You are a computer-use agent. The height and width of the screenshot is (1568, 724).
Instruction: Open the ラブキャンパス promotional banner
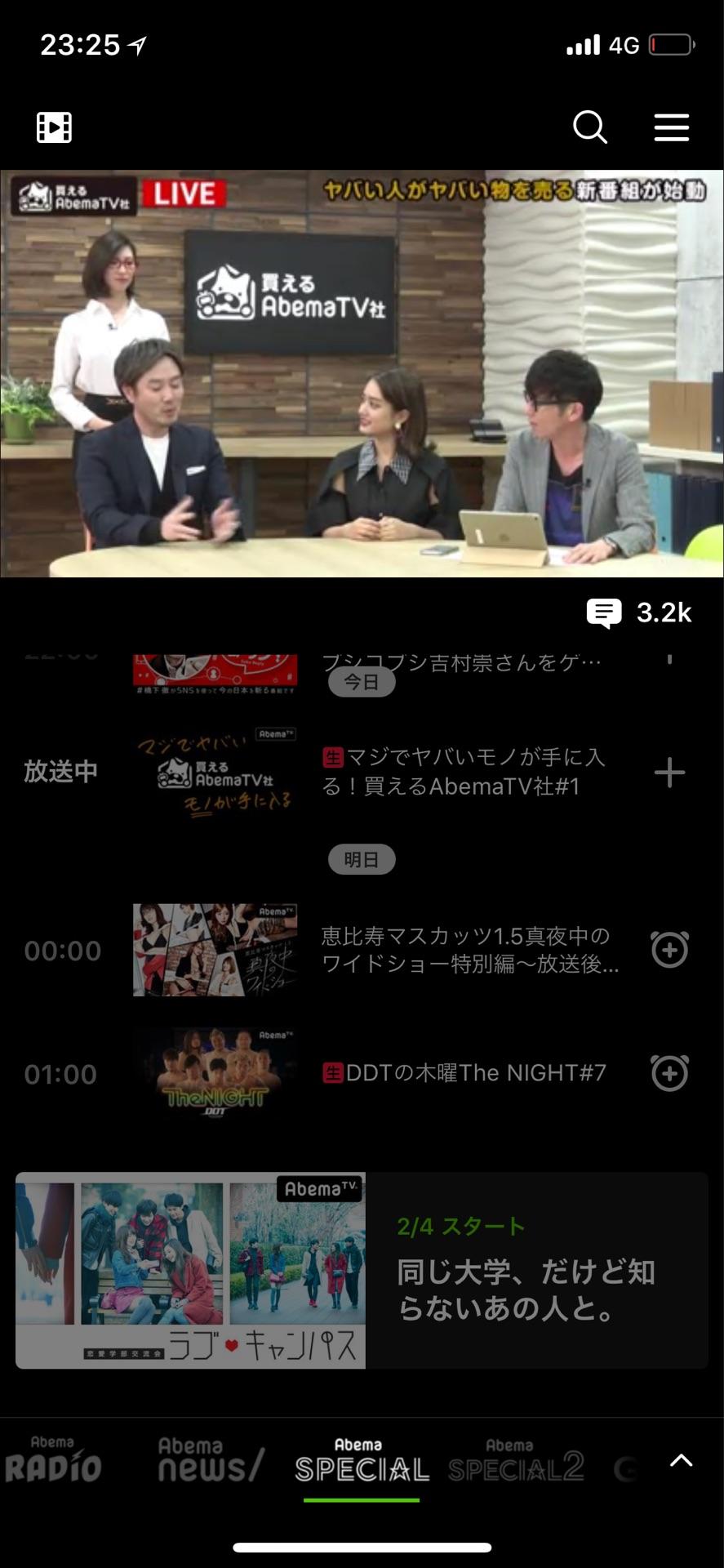[x=362, y=1270]
